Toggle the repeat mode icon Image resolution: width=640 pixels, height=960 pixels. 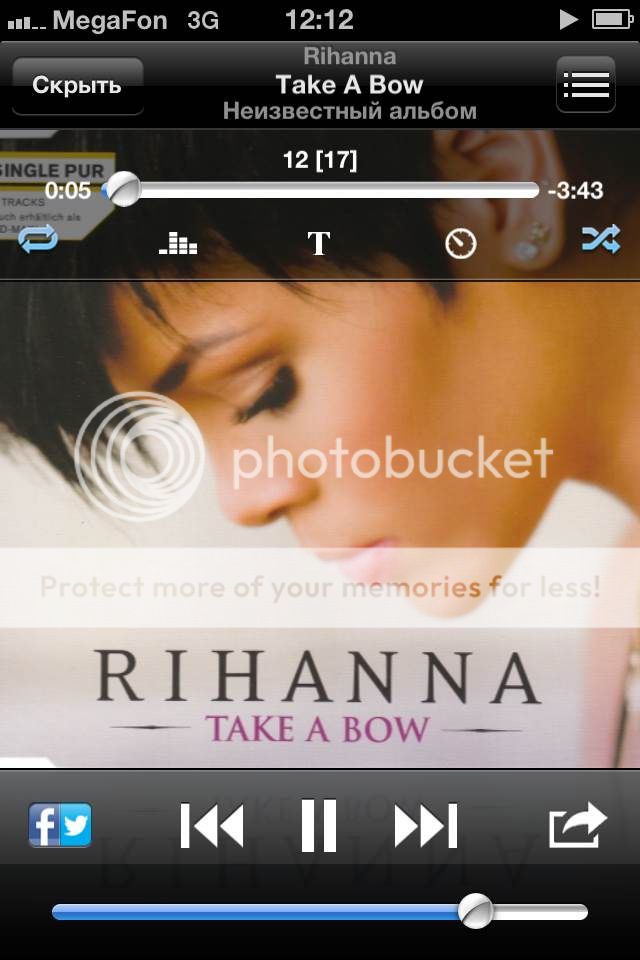(38, 239)
